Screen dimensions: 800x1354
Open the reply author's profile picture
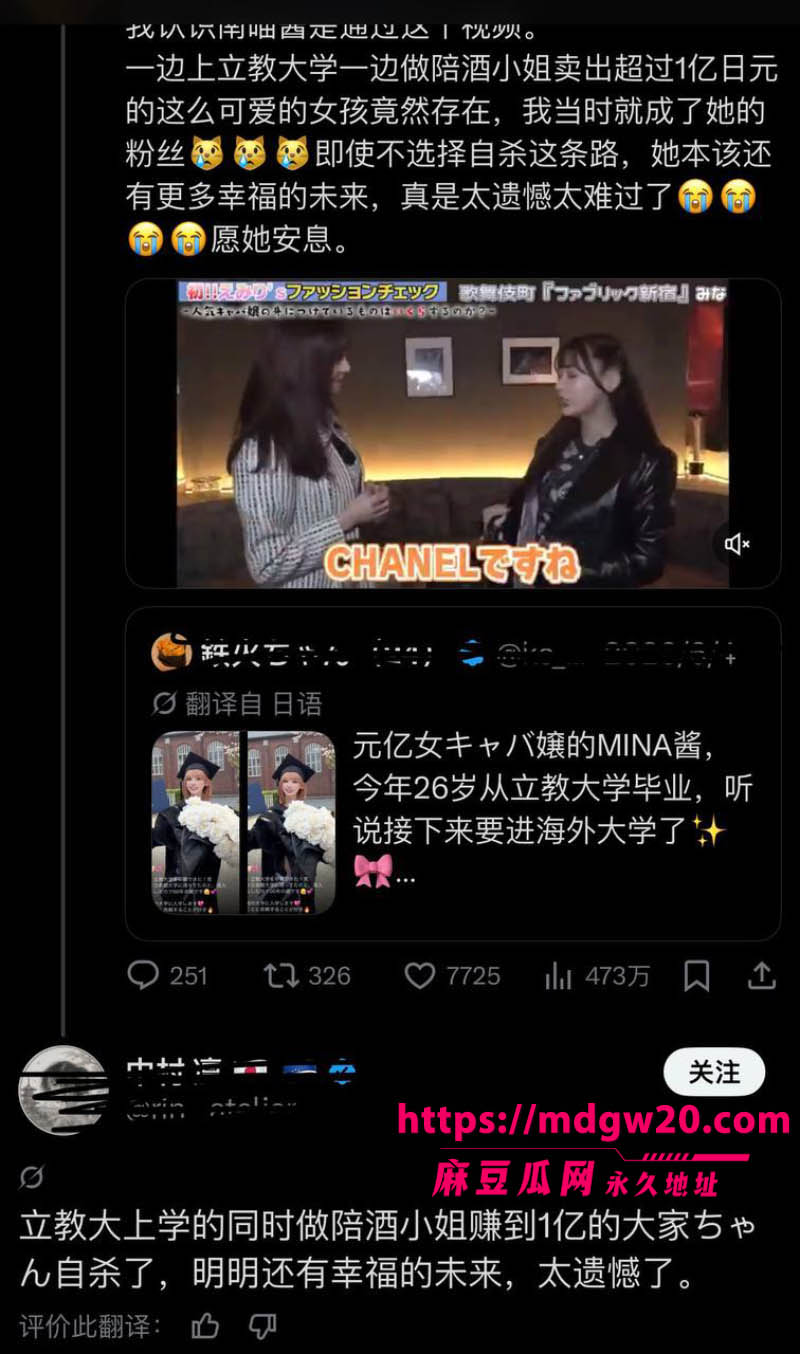[x=63, y=1090]
